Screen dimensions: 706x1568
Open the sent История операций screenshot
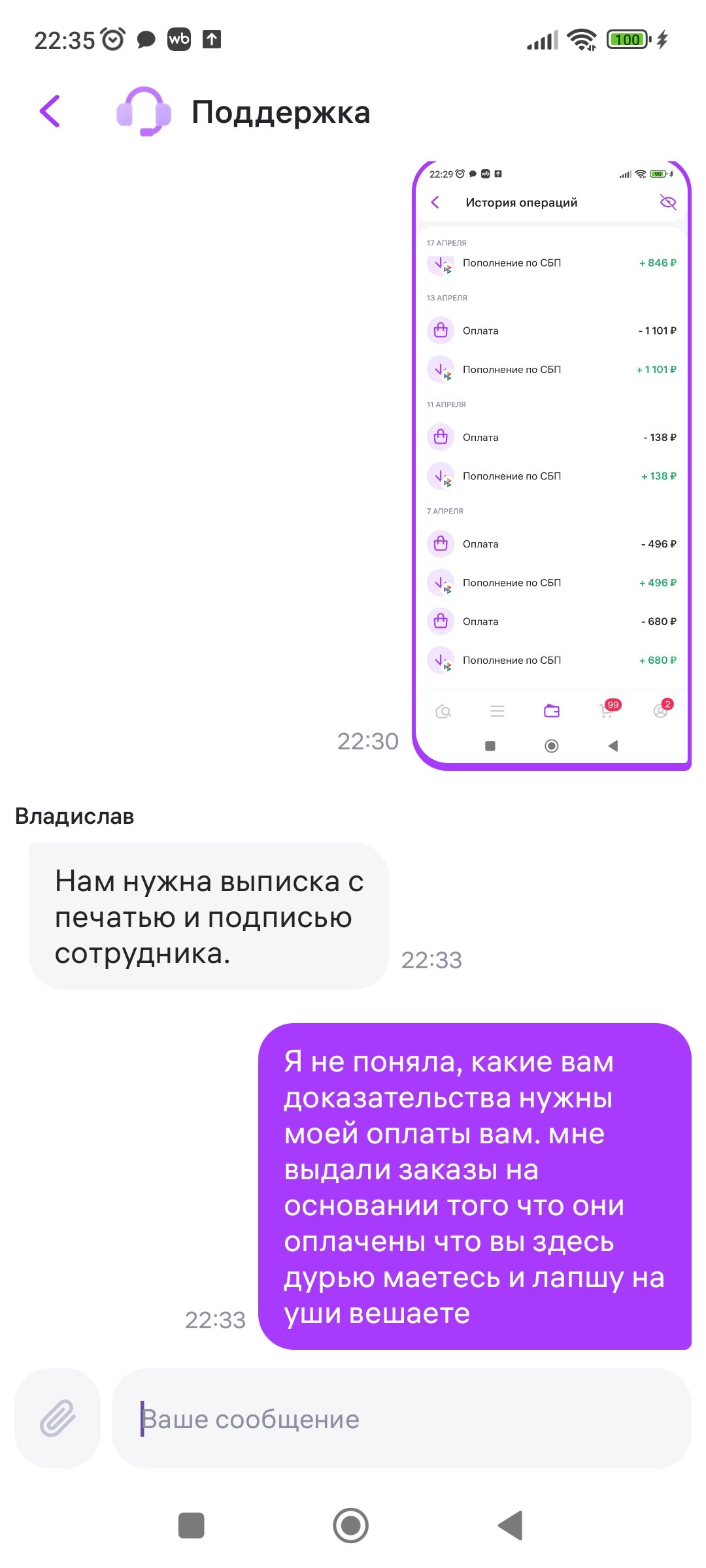[x=551, y=465]
